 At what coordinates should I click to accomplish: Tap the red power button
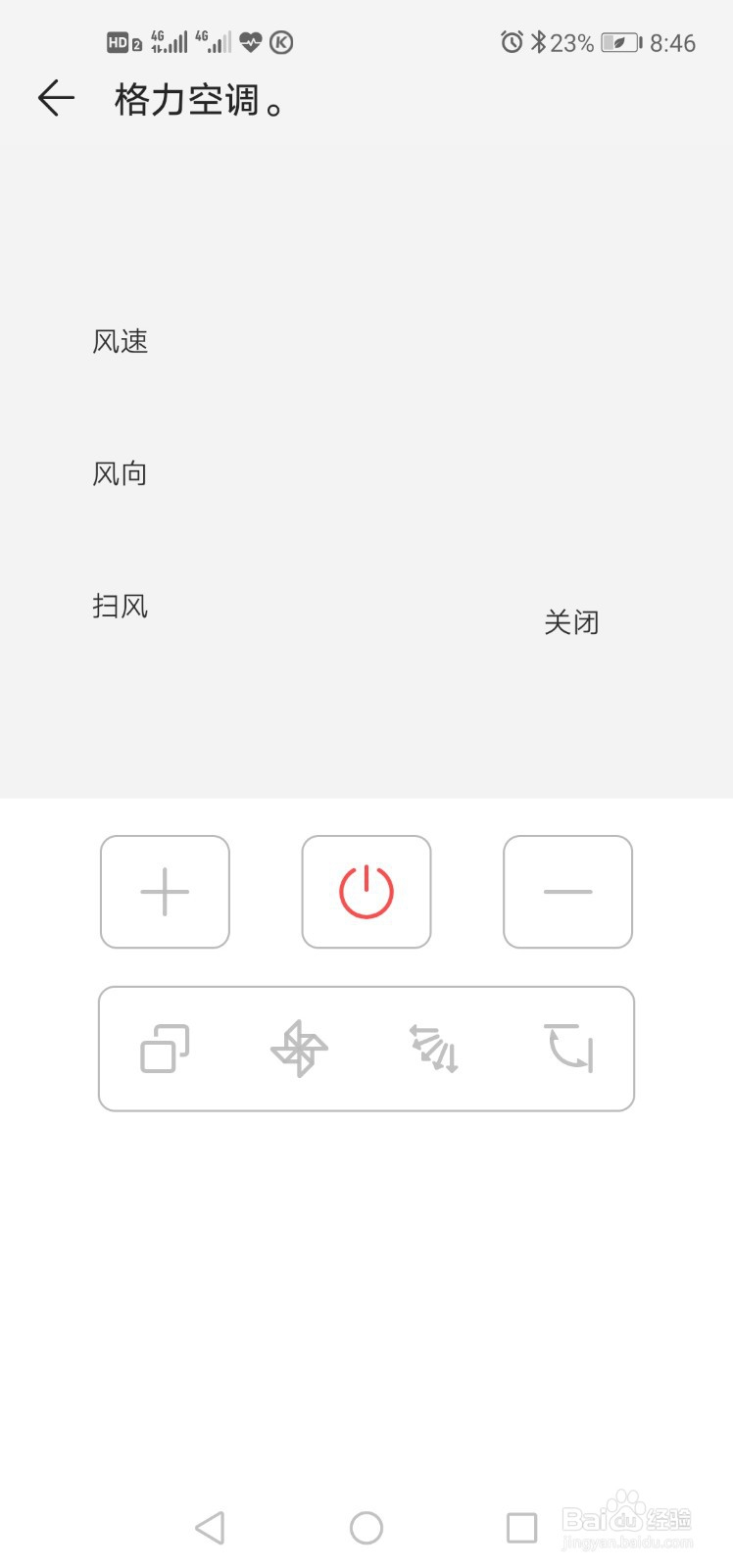pyautogui.click(x=366, y=892)
